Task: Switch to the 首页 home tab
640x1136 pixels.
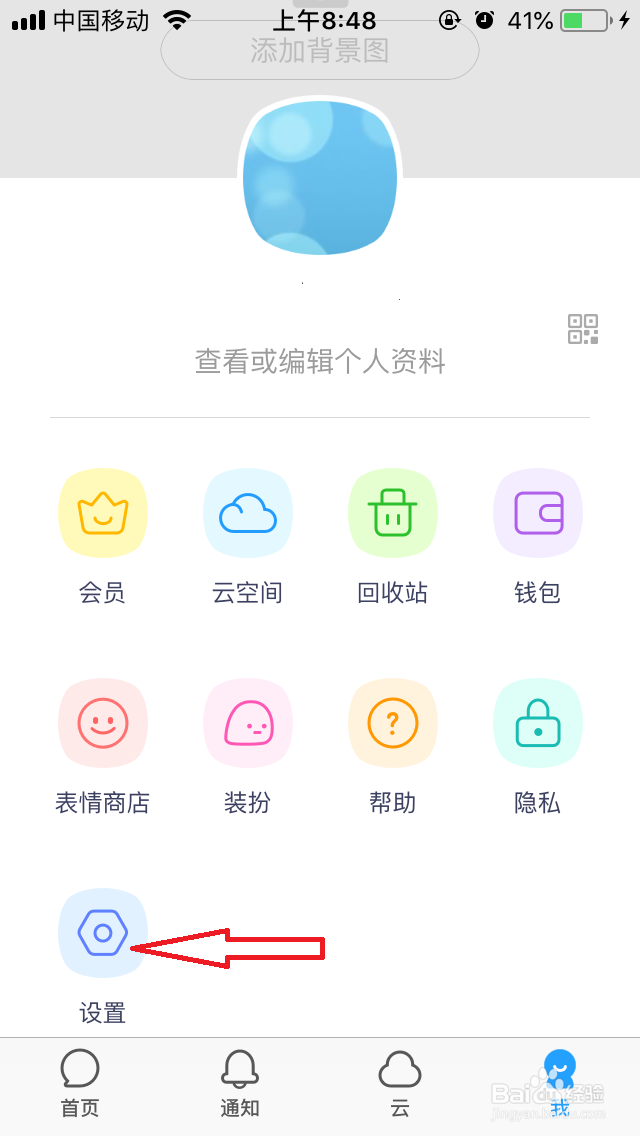Action: [80, 1085]
